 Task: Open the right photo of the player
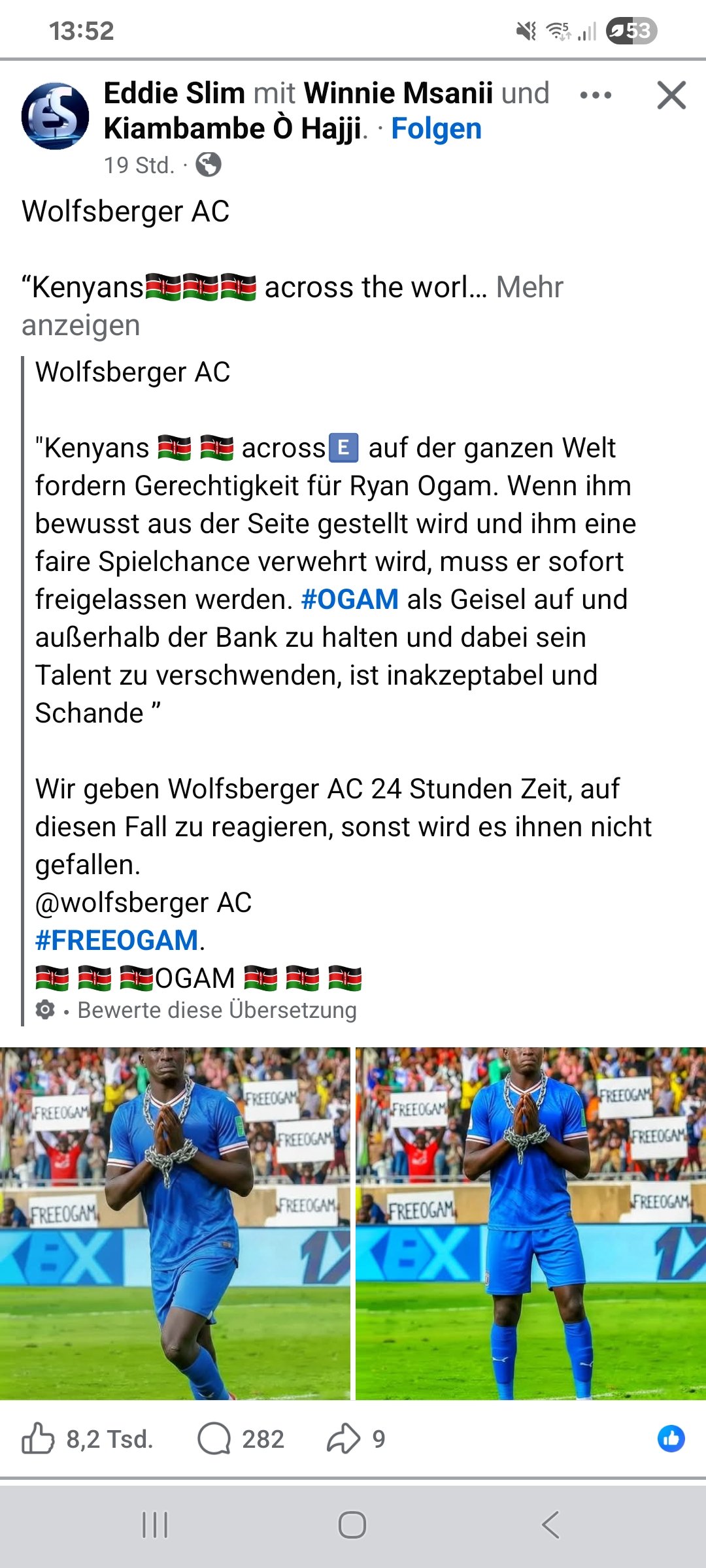pos(530,1223)
